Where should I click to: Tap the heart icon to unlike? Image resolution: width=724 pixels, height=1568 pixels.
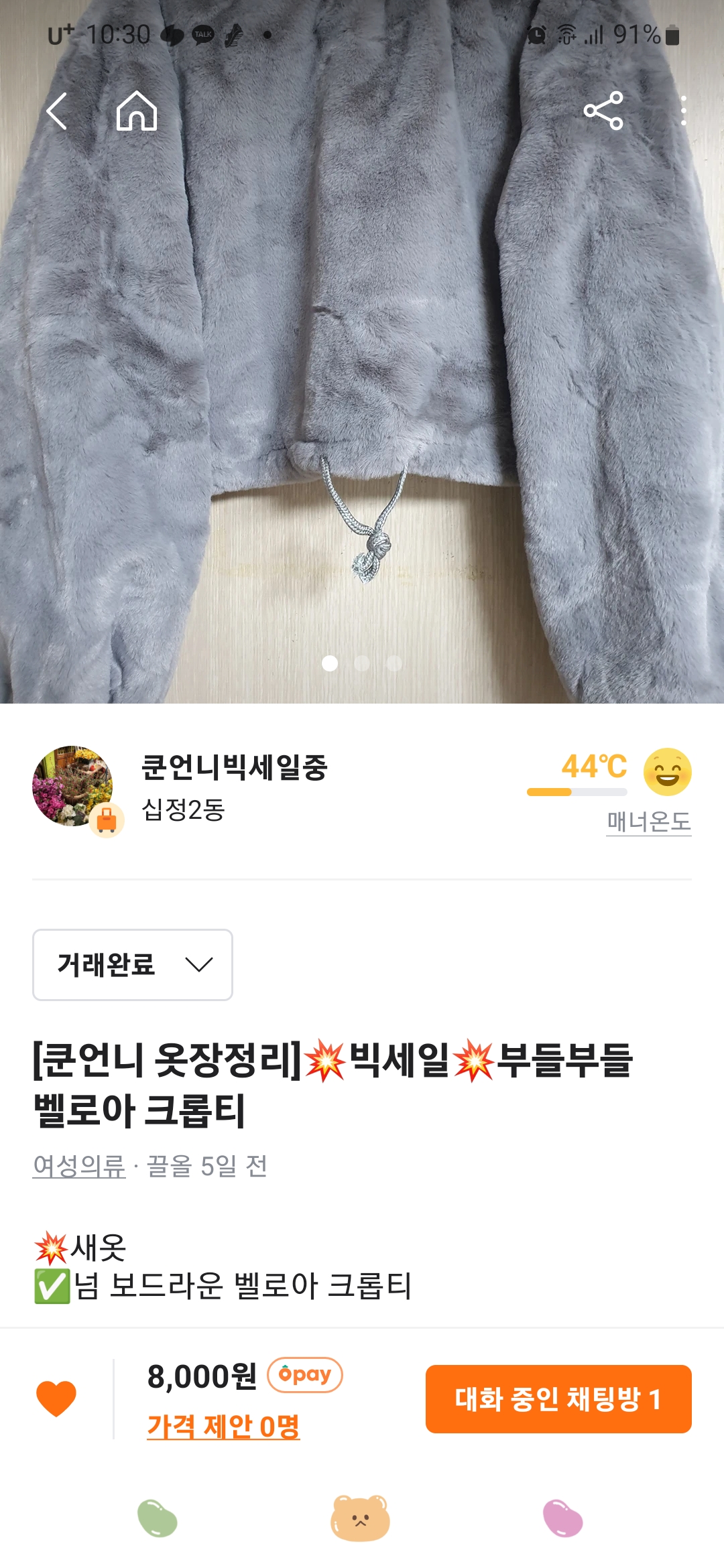click(56, 1398)
